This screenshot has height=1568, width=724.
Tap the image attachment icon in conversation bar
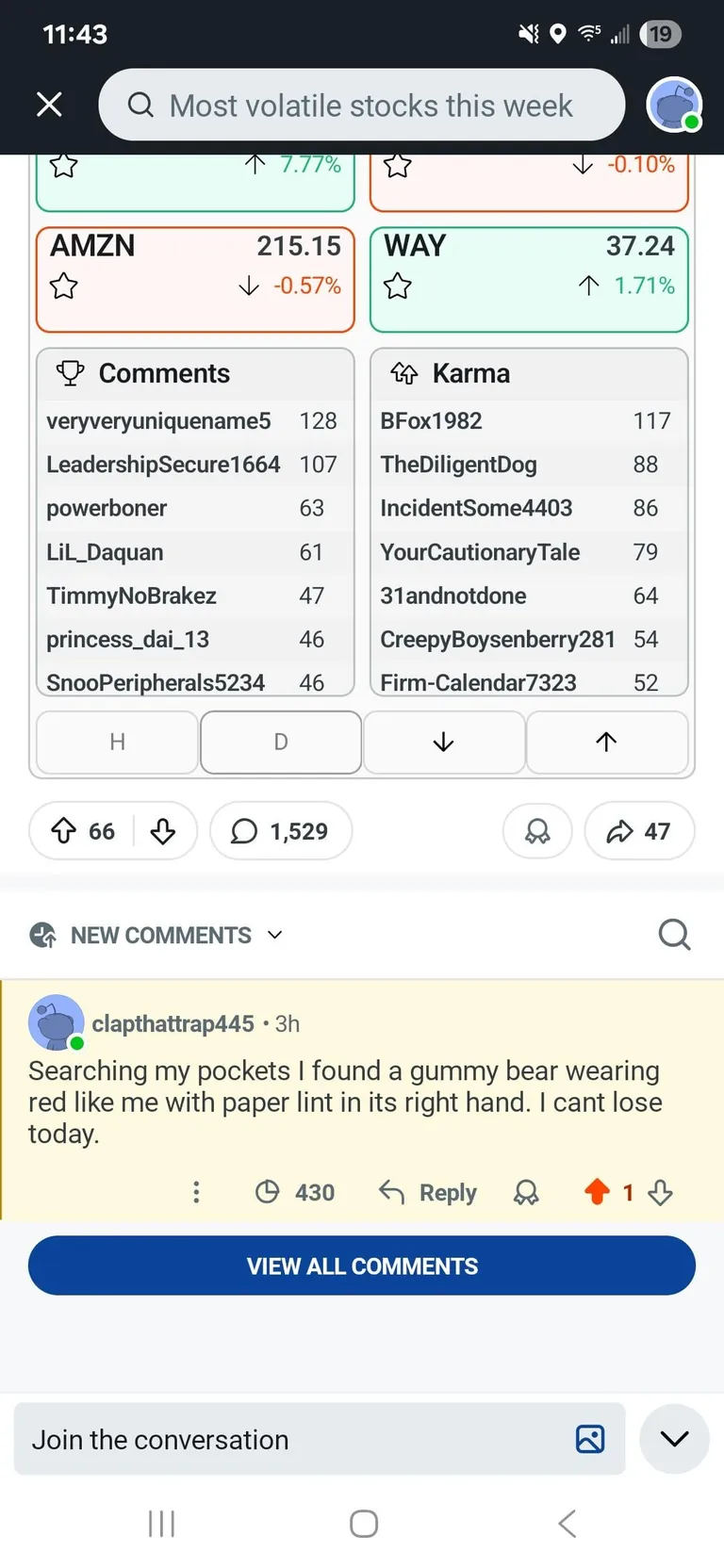tap(590, 1439)
